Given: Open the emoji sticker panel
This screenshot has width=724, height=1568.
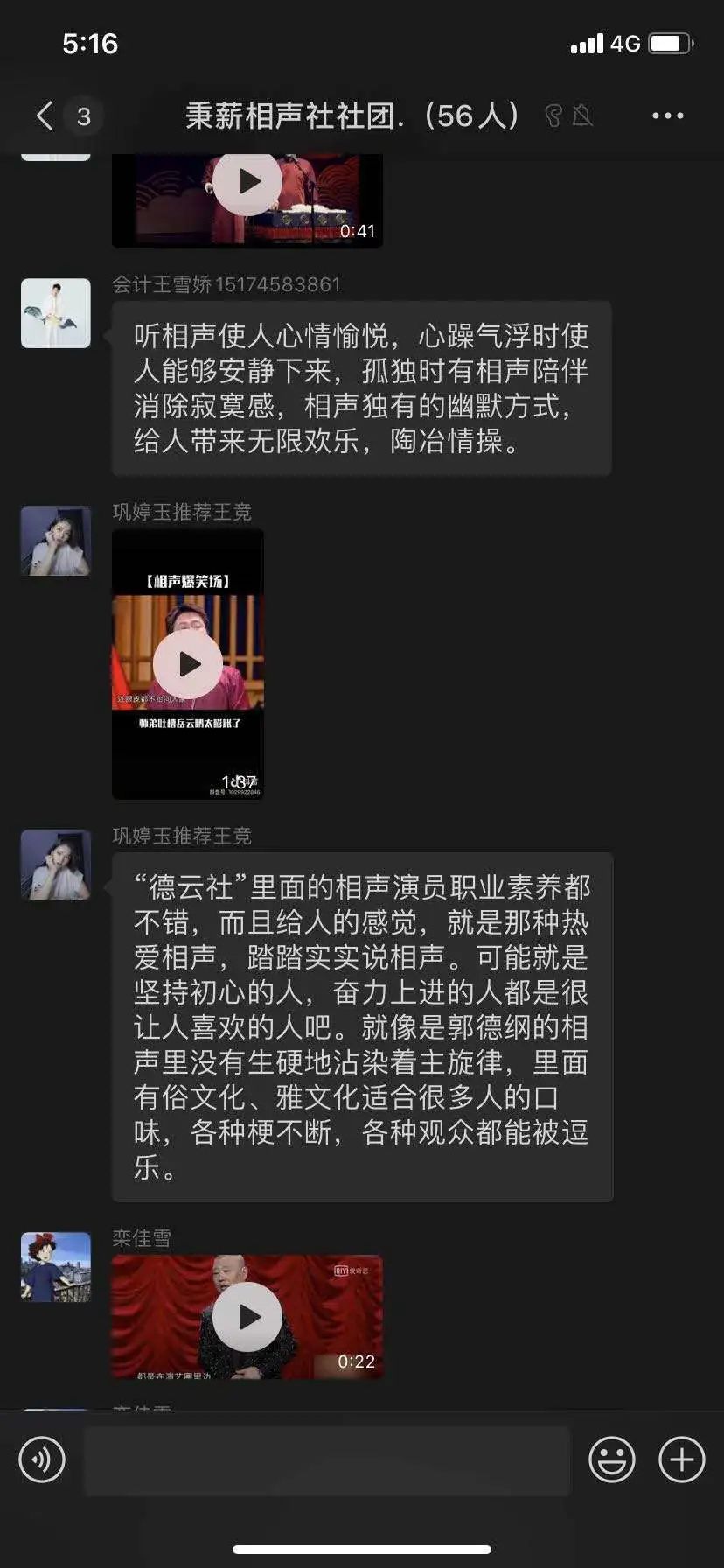Looking at the screenshot, I should [611, 1459].
